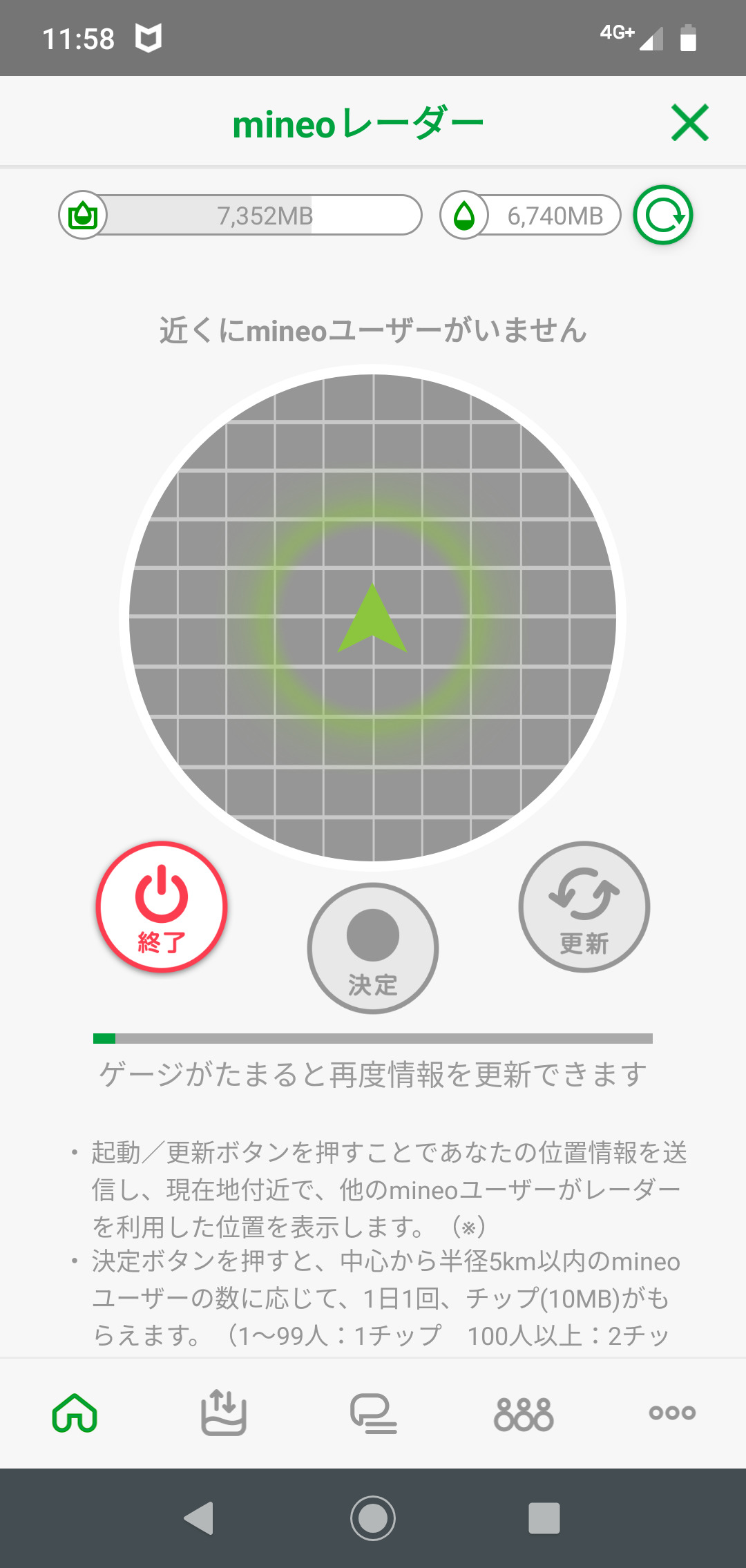The height and width of the screenshot is (1568, 746).
Task: Open the recent apps view
Action: click(x=544, y=1518)
